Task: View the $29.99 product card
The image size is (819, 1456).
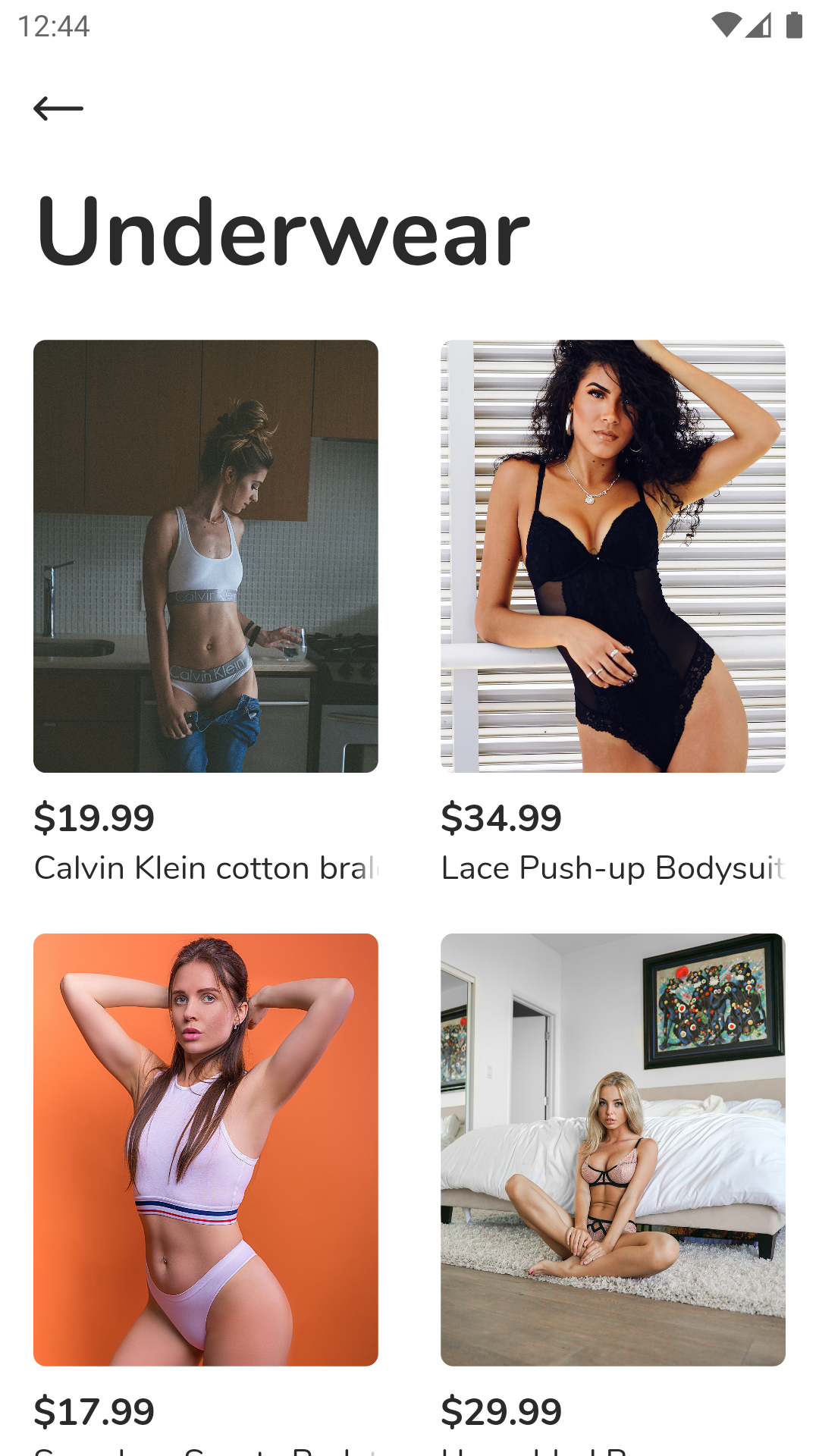Action: tap(613, 1150)
